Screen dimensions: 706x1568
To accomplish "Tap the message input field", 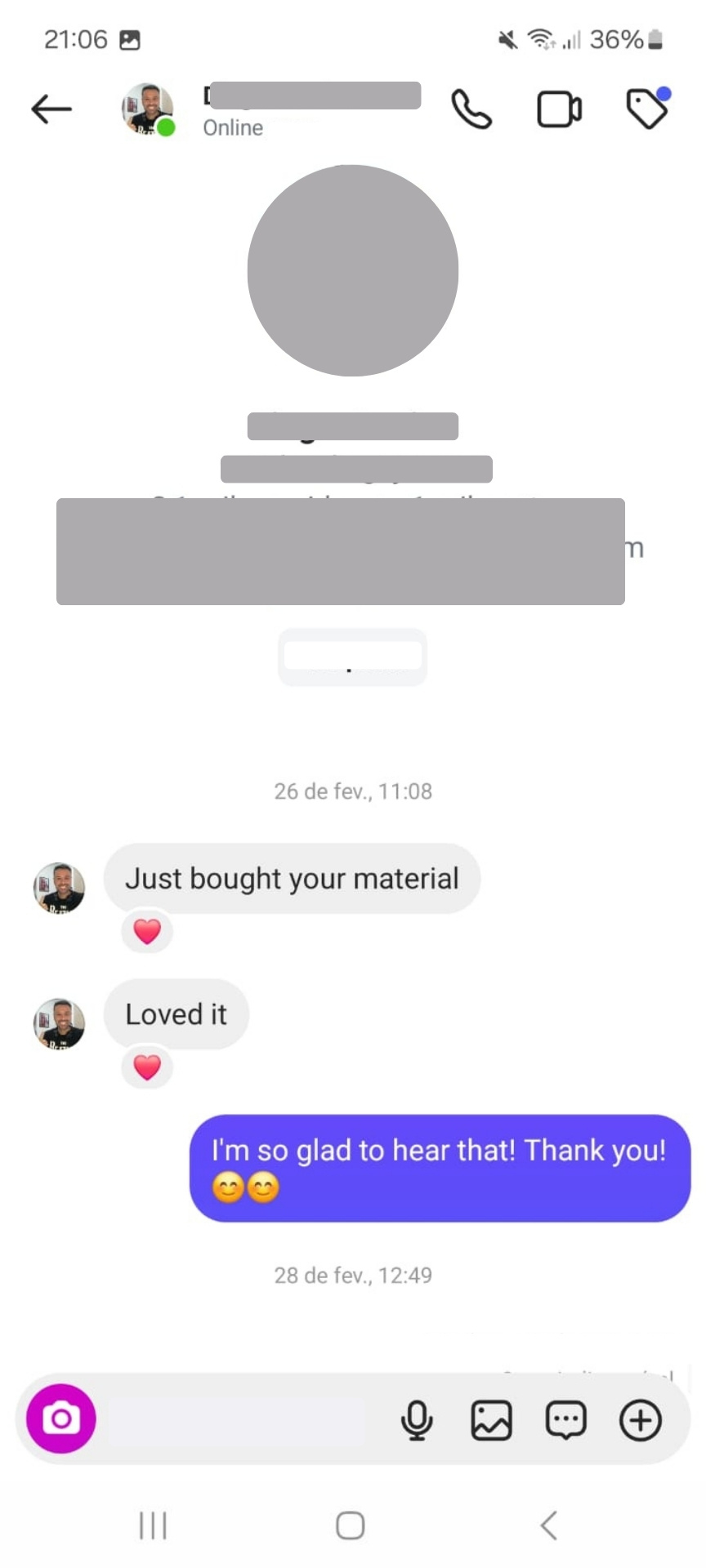I will pyautogui.click(x=237, y=1420).
